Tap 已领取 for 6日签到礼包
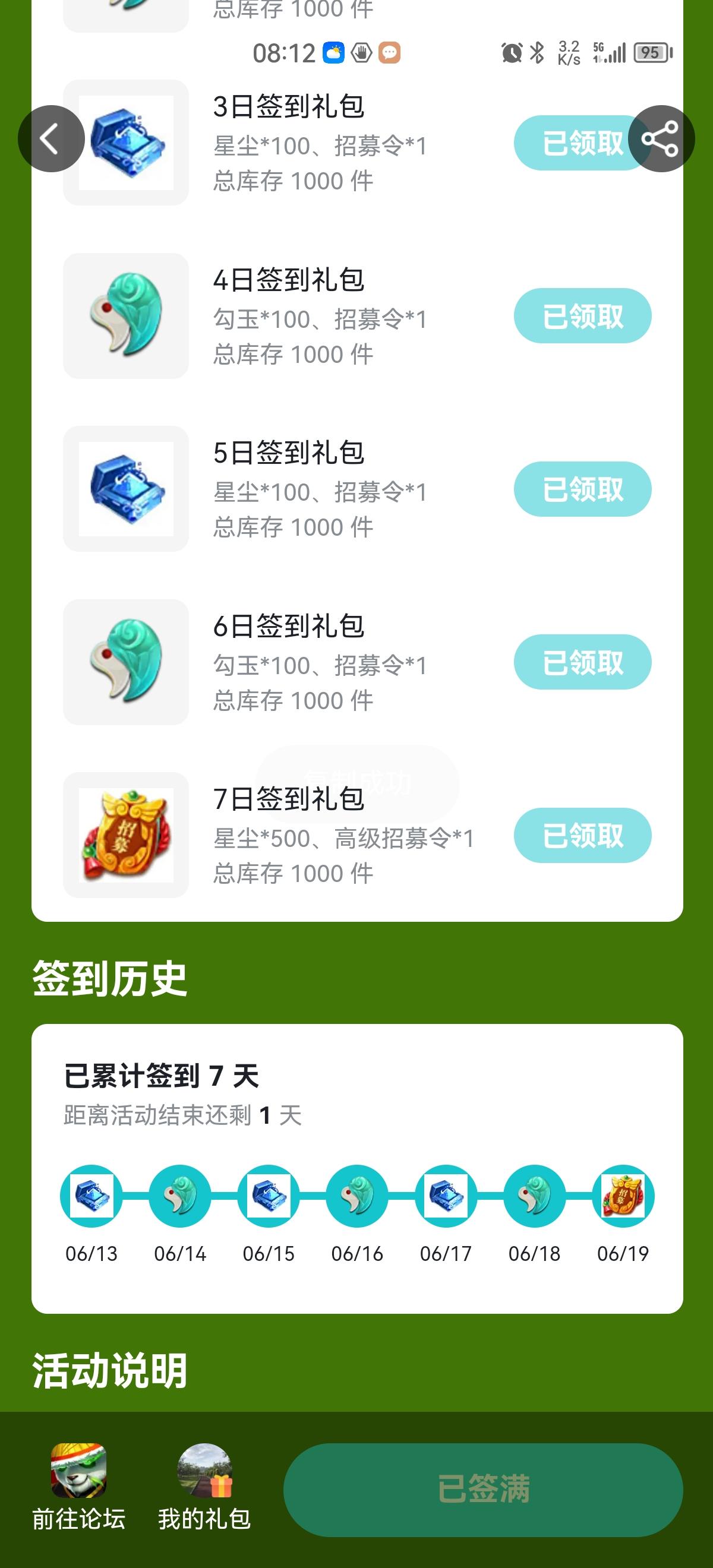Image resolution: width=713 pixels, height=1568 pixels. 582,662
